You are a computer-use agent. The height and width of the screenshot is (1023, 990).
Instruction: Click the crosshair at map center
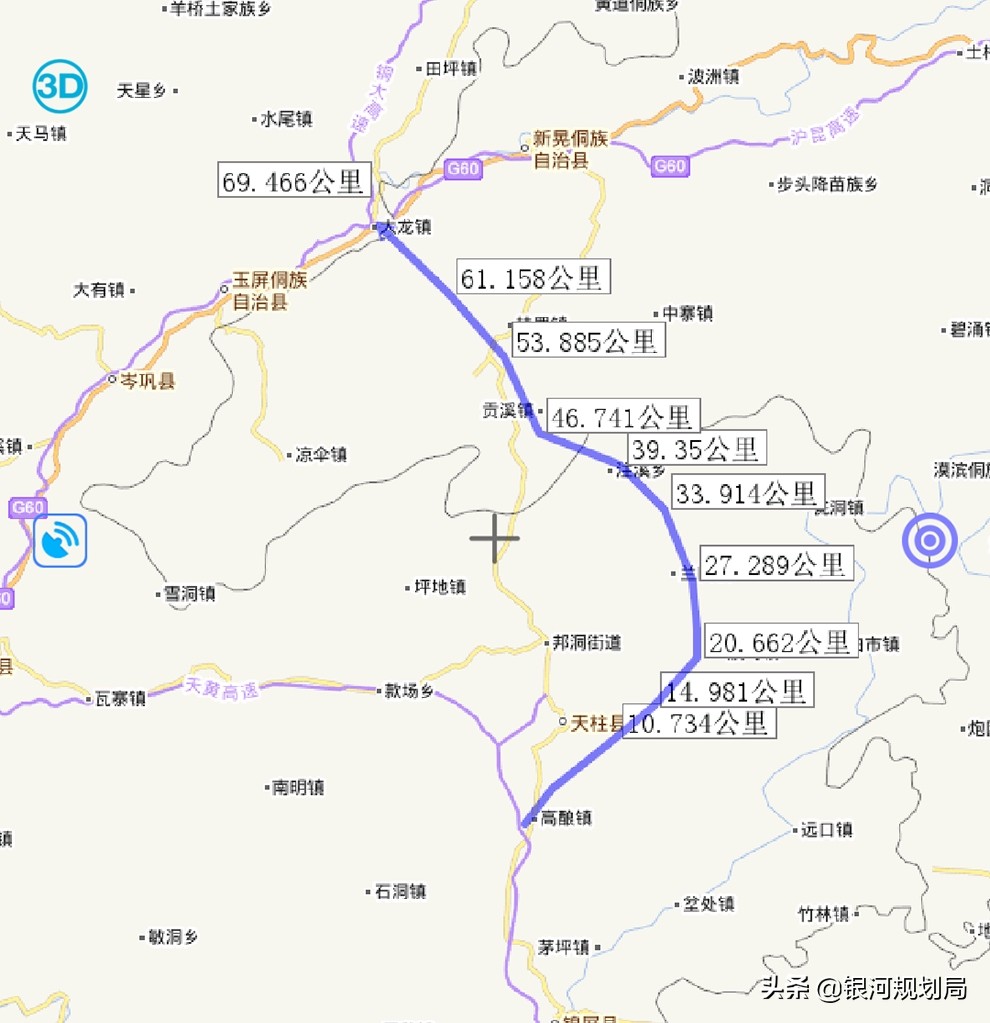click(x=495, y=537)
